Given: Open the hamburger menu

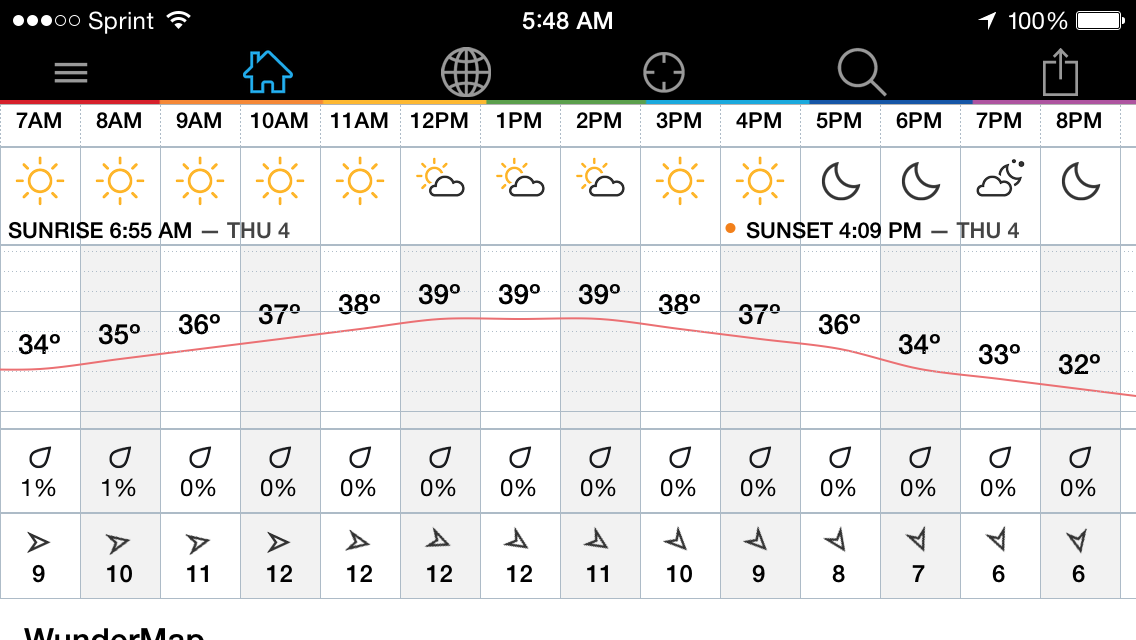Looking at the screenshot, I should click(71, 73).
